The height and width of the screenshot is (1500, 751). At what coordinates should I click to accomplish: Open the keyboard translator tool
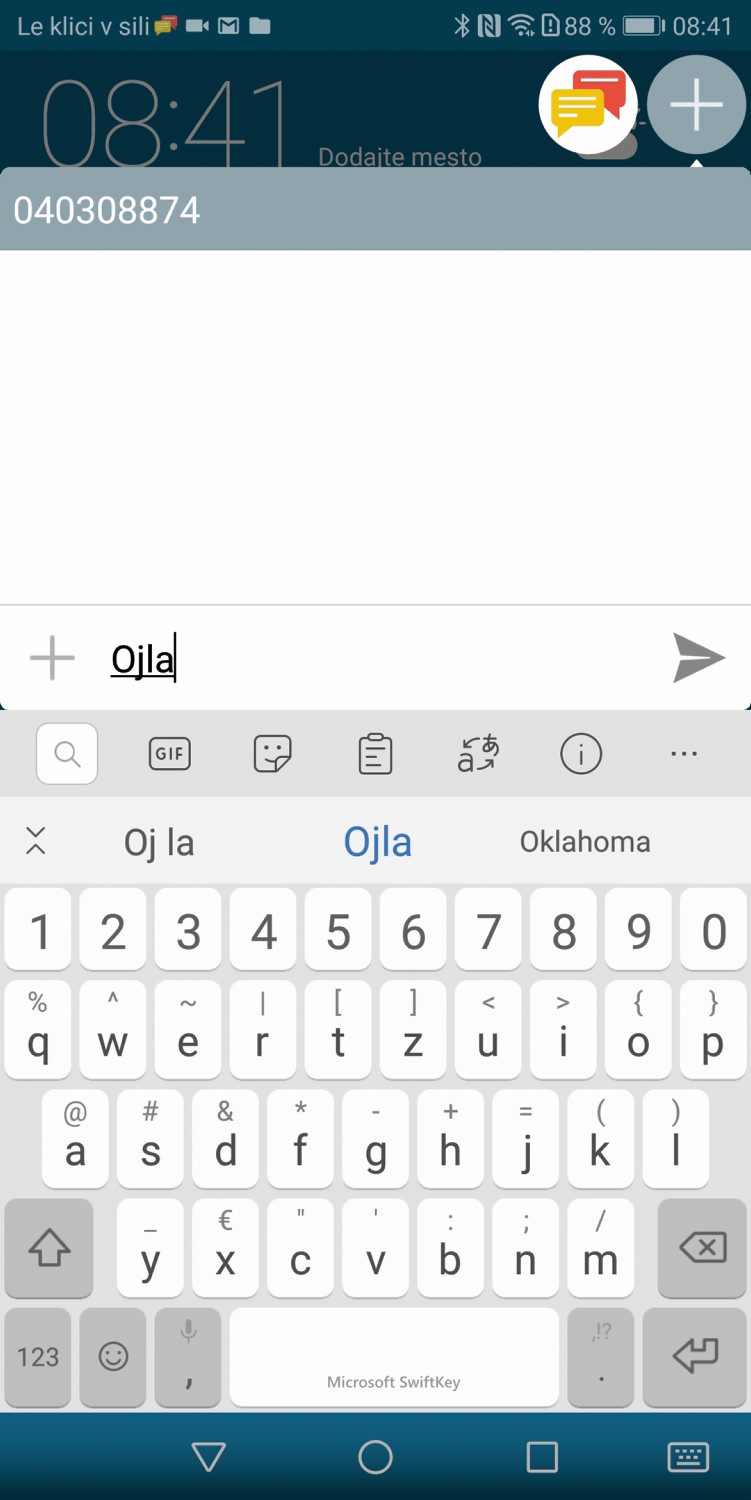(478, 754)
